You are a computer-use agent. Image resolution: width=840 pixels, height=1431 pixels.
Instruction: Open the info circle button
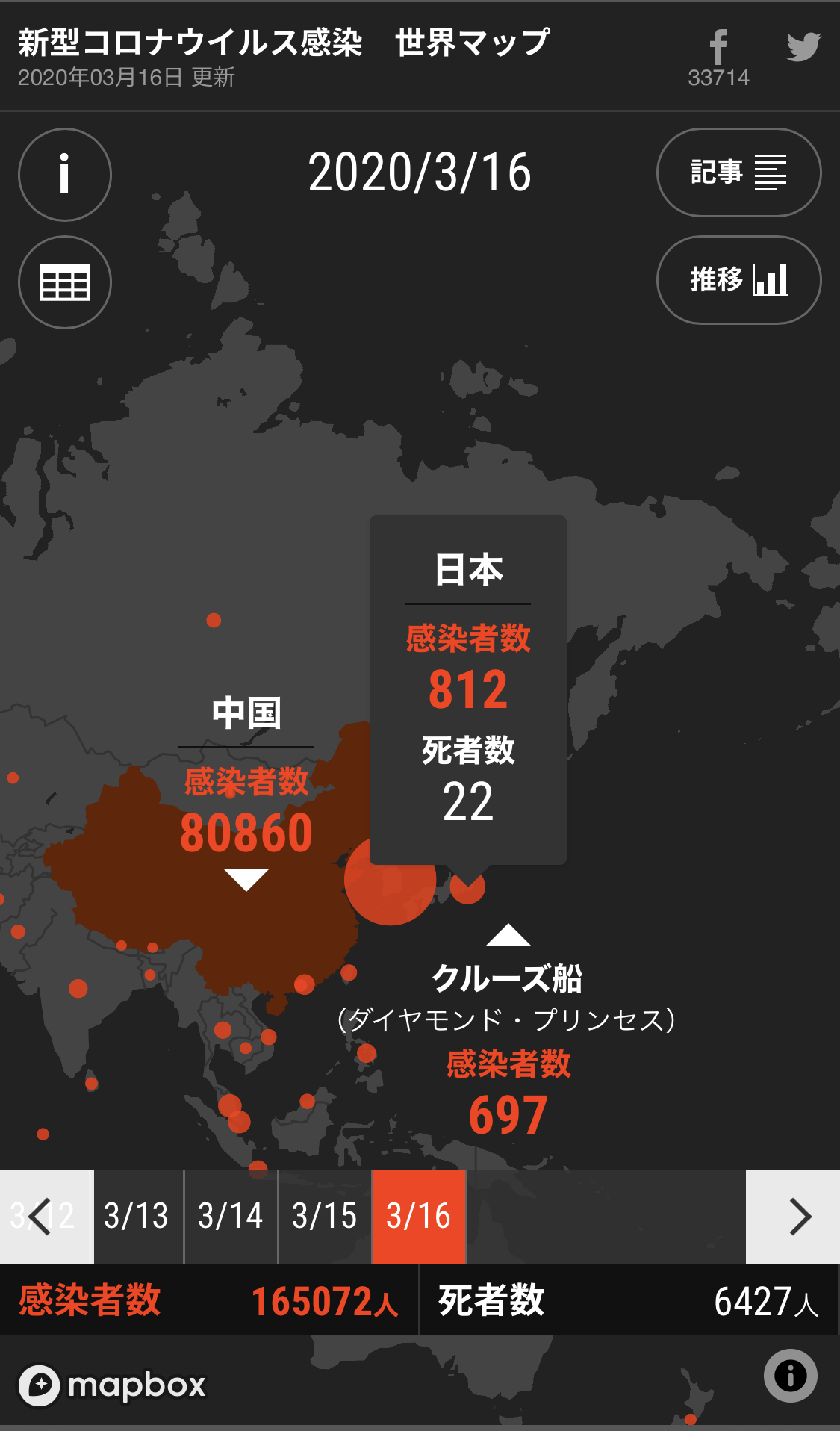click(65, 175)
